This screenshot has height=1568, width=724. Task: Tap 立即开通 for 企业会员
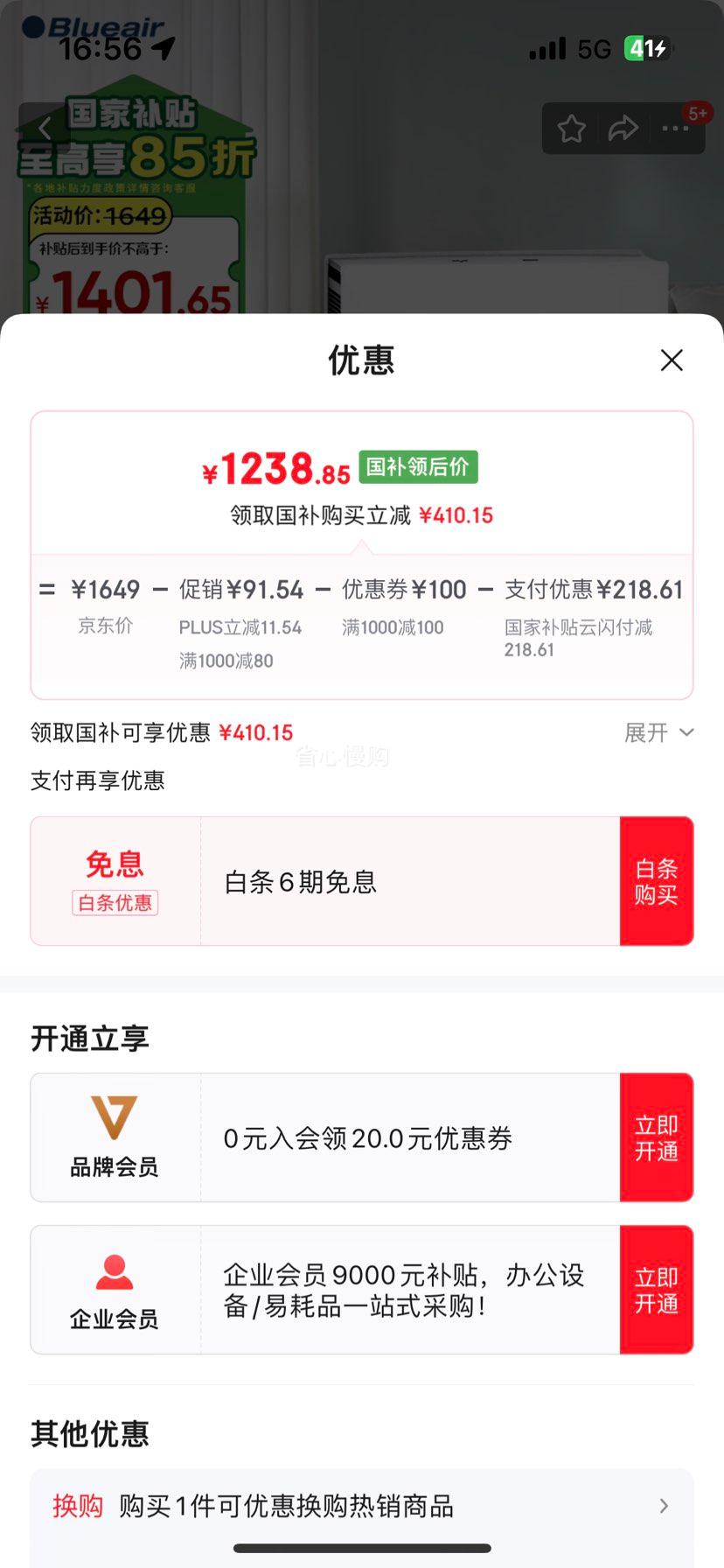tap(657, 1290)
